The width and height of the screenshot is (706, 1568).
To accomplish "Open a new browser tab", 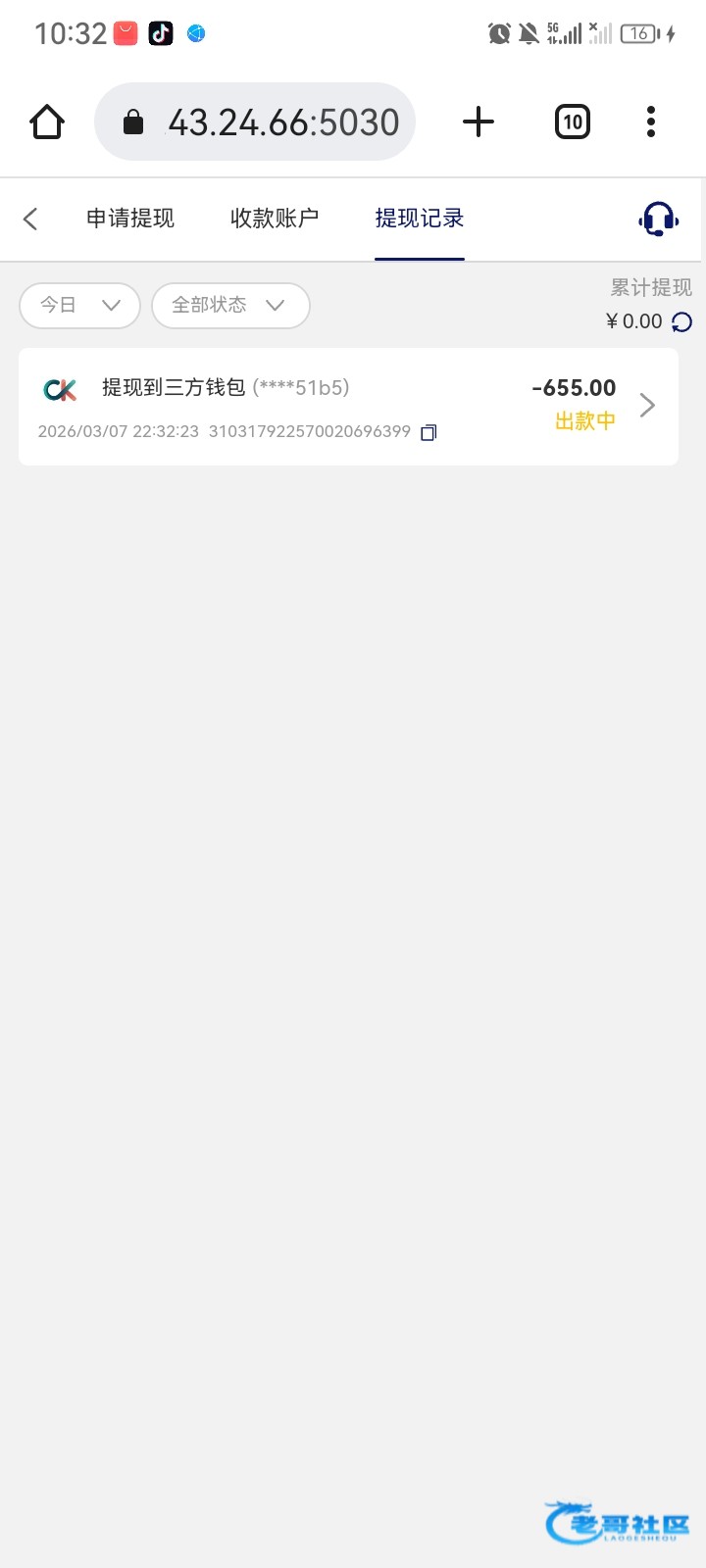I will [x=479, y=122].
